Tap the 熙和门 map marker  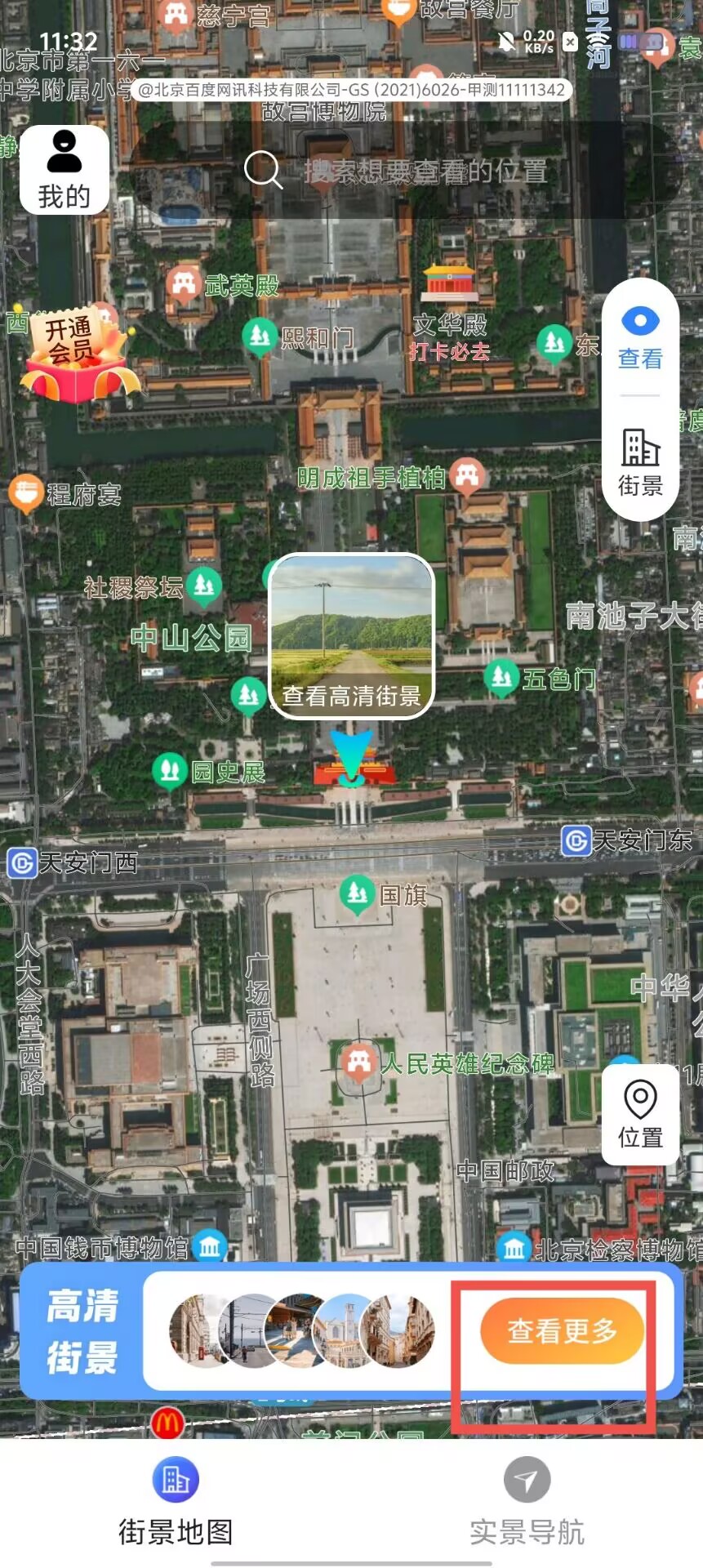point(260,336)
